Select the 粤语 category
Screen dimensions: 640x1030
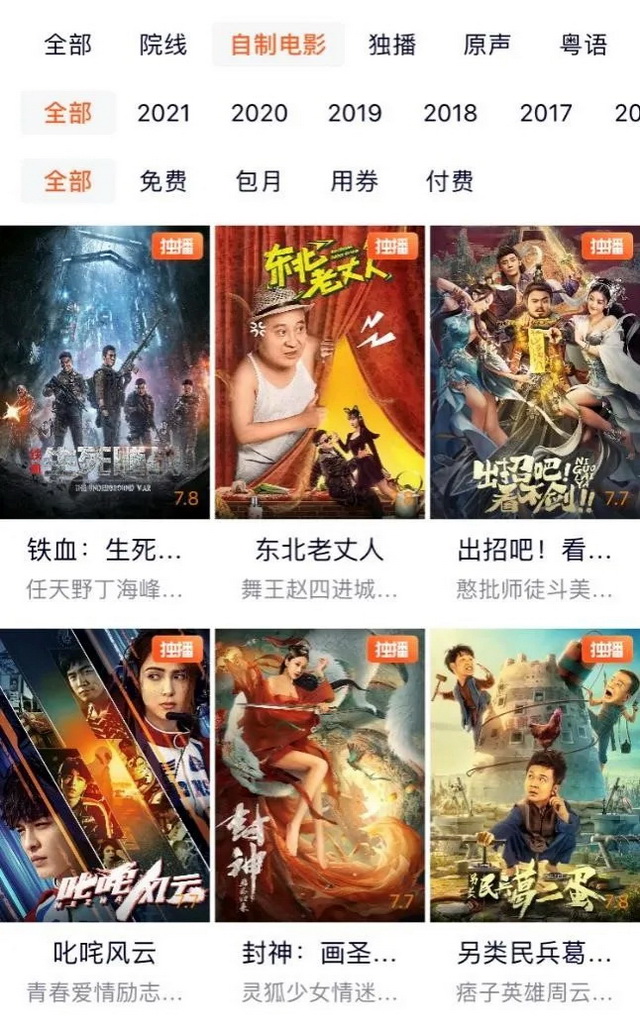(x=583, y=45)
